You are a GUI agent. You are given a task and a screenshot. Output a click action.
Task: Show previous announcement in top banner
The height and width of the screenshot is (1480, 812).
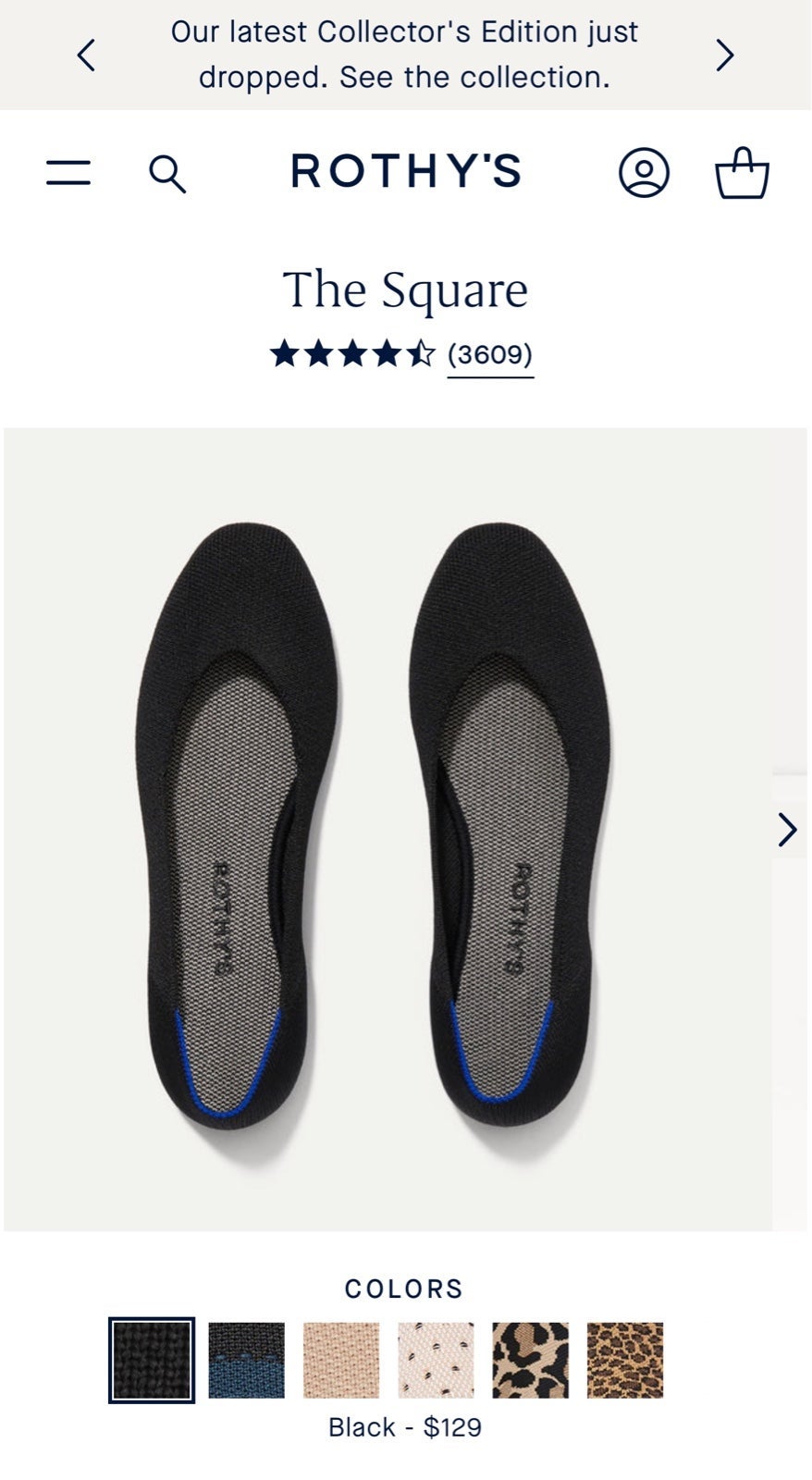(x=86, y=55)
